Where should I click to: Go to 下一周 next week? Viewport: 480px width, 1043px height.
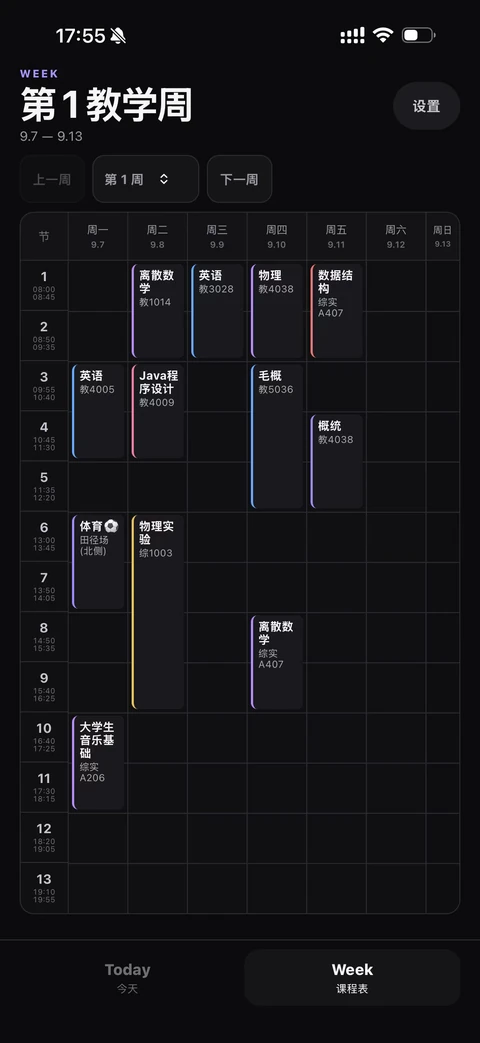click(239, 179)
